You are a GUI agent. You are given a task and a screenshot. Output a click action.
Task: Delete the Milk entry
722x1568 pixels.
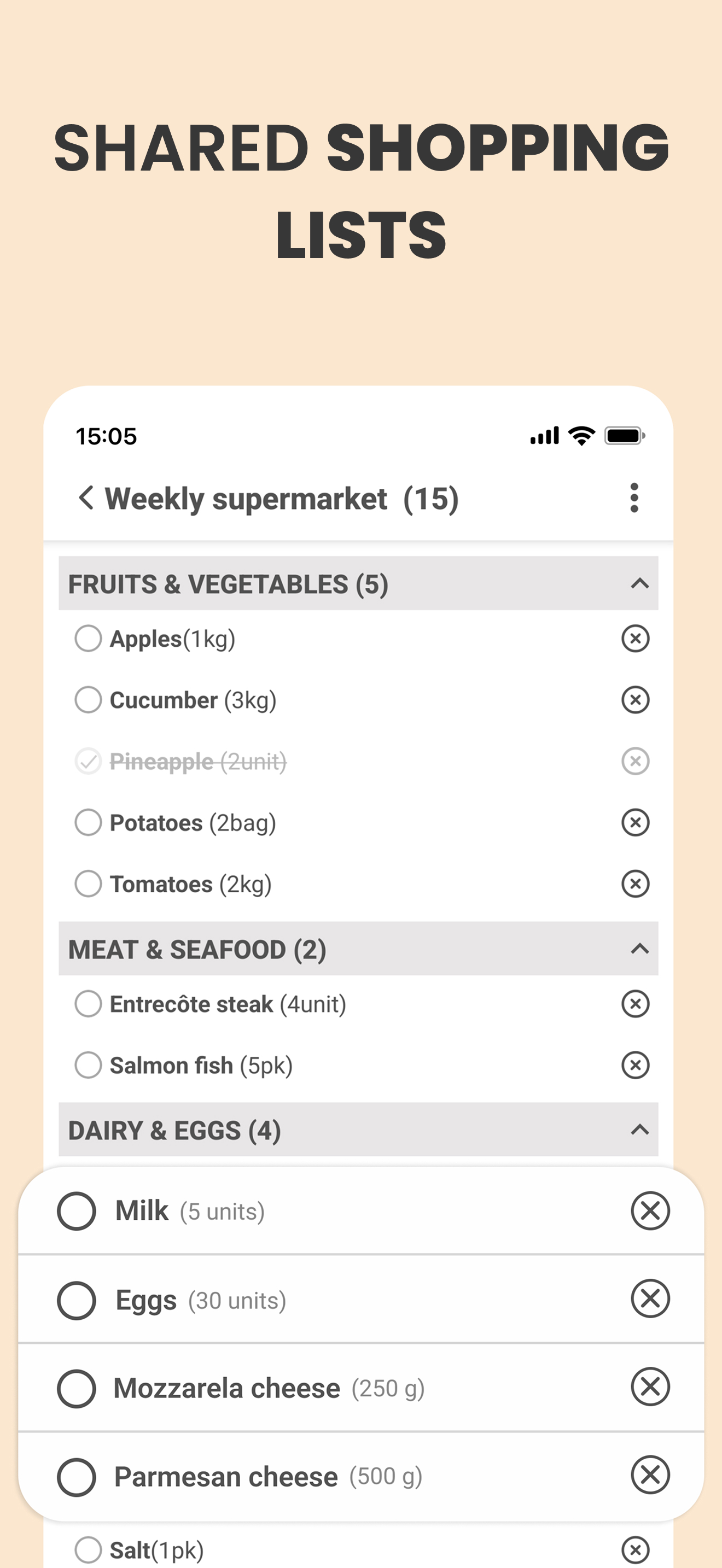[650, 1210]
